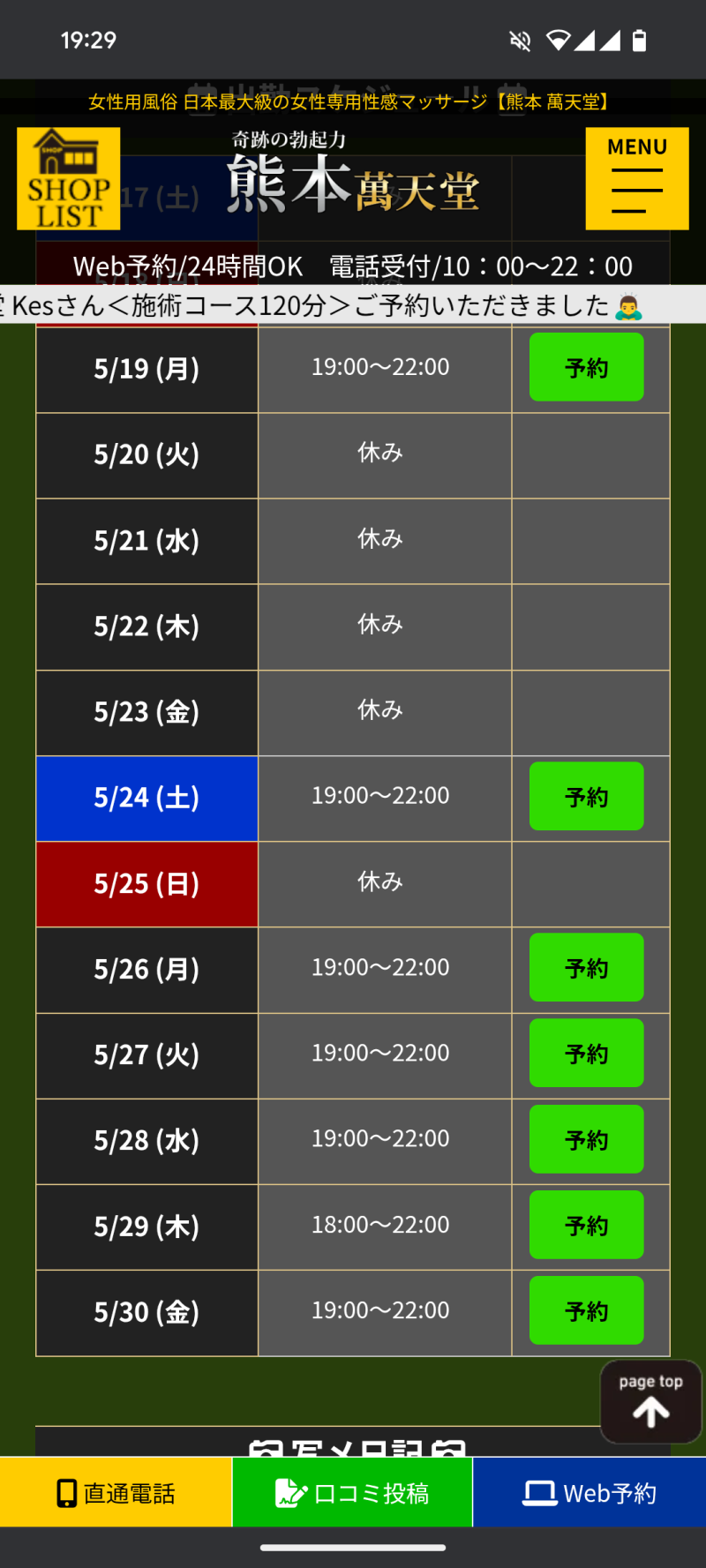Open 口コミ投稿 review posting

click(352, 1493)
